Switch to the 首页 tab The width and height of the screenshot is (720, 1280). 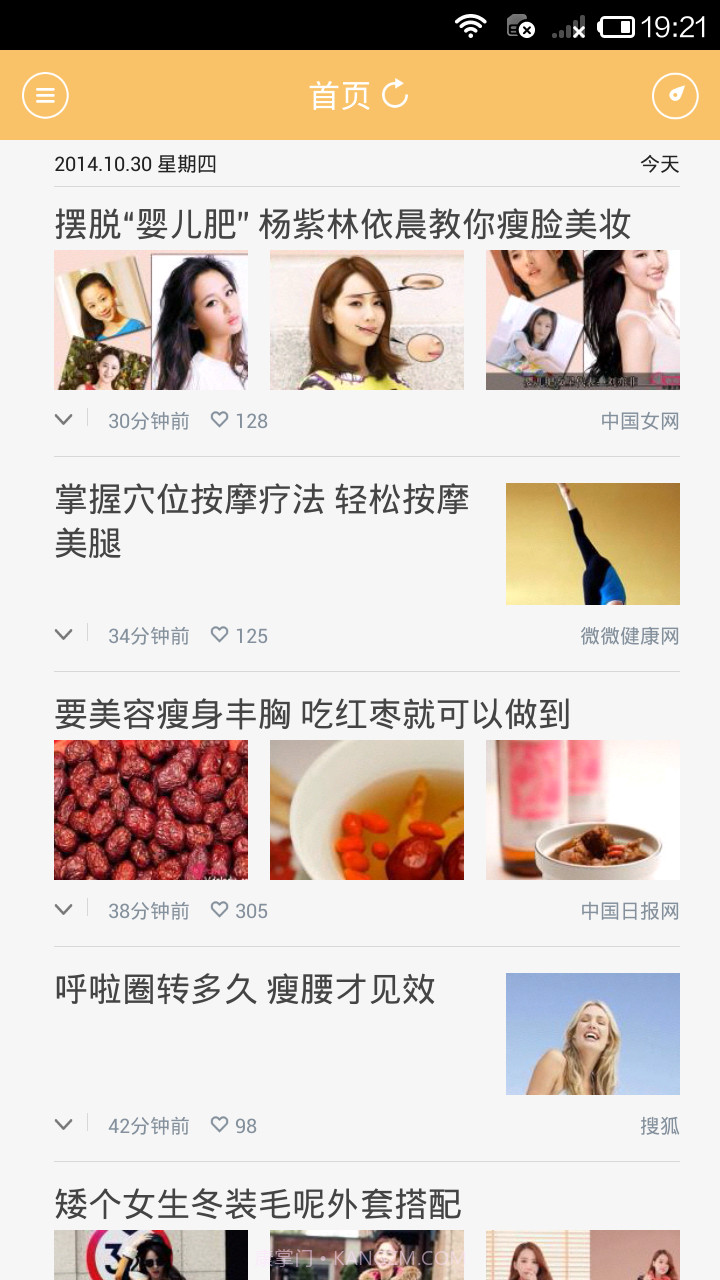[x=340, y=94]
